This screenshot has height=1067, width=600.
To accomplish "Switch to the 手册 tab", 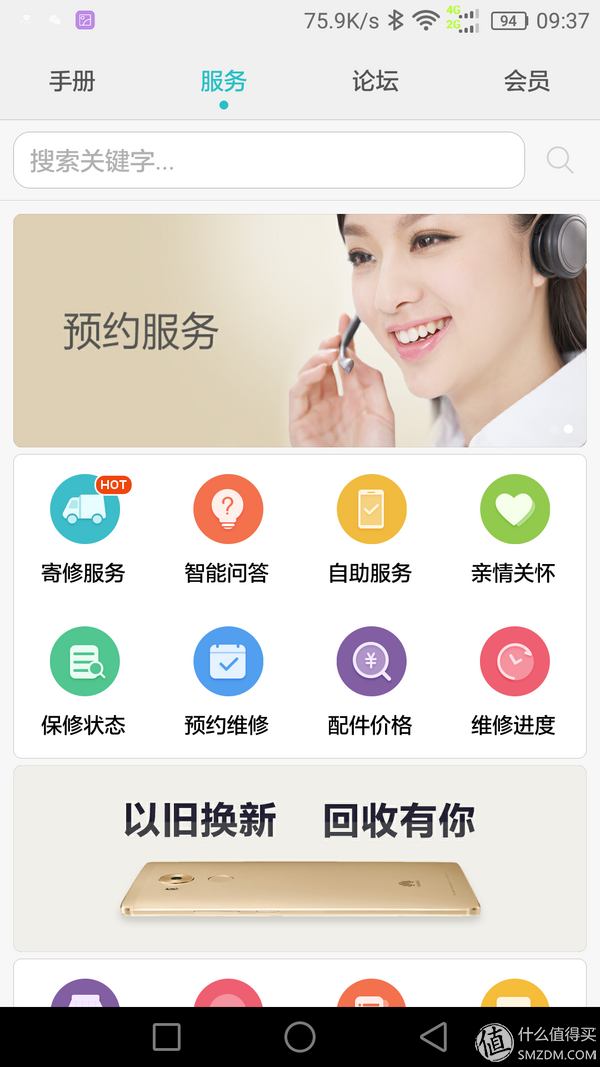I will 72,81.
